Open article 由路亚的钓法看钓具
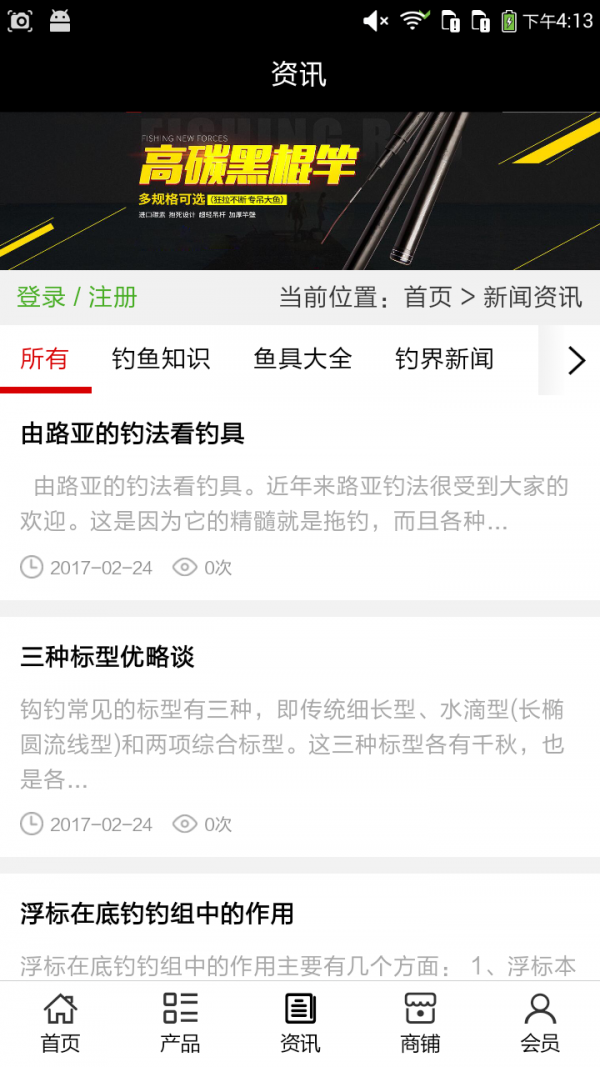Viewport: 600px width, 1067px height. [133, 434]
